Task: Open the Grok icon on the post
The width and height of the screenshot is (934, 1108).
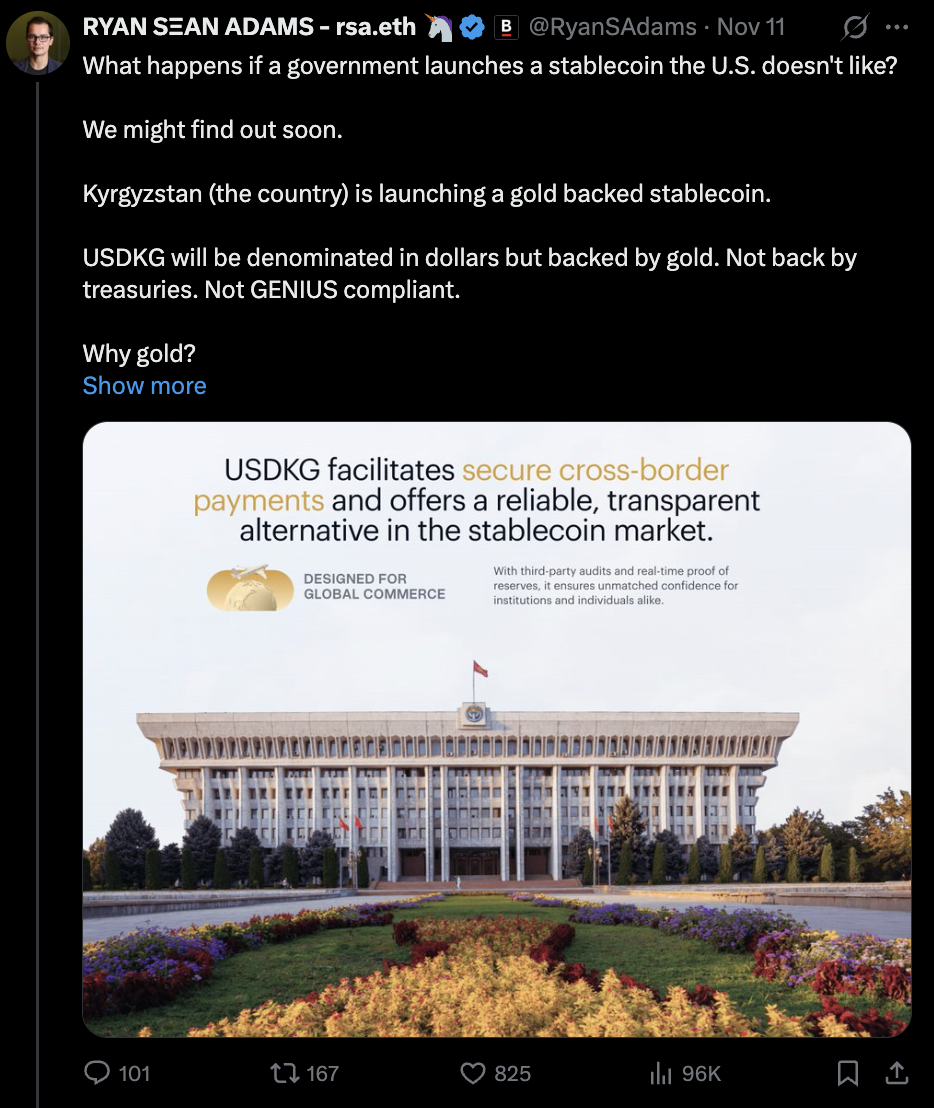Action: (x=855, y=27)
